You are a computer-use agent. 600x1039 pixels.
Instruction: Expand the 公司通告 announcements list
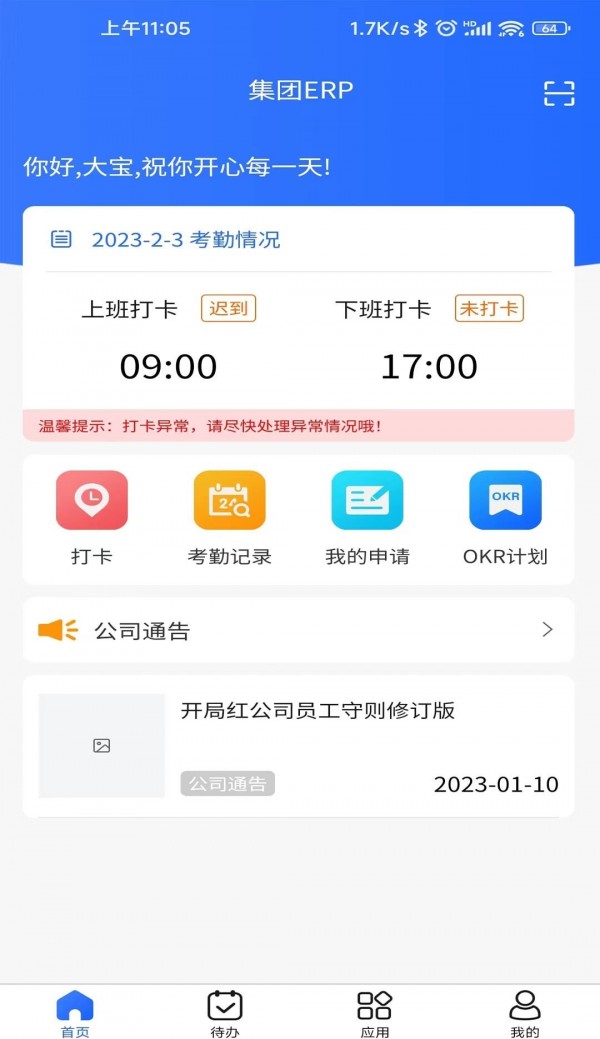pyautogui.click(x=546, y=630)
